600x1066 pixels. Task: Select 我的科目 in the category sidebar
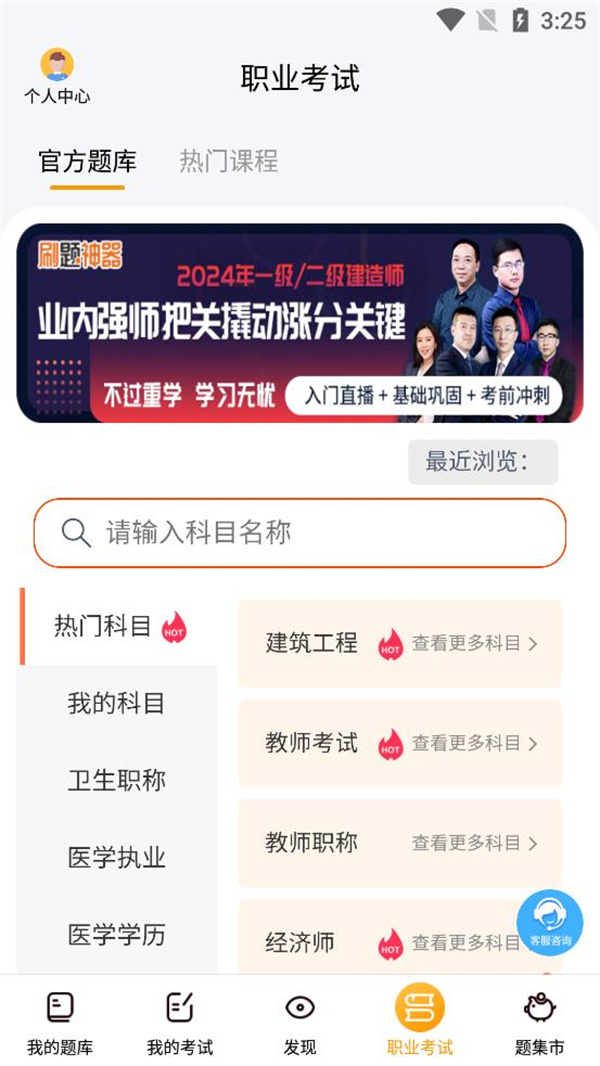coord(116,703)
